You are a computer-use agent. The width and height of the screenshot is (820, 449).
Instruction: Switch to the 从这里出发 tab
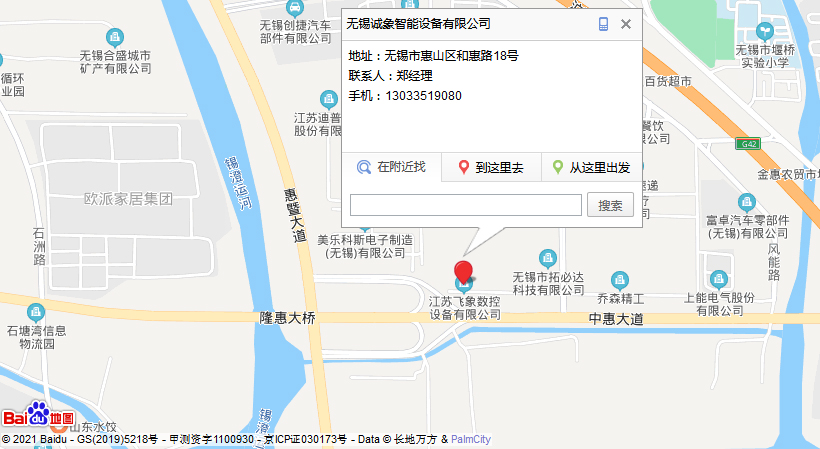pyautogui.click(x=591, y=167)
